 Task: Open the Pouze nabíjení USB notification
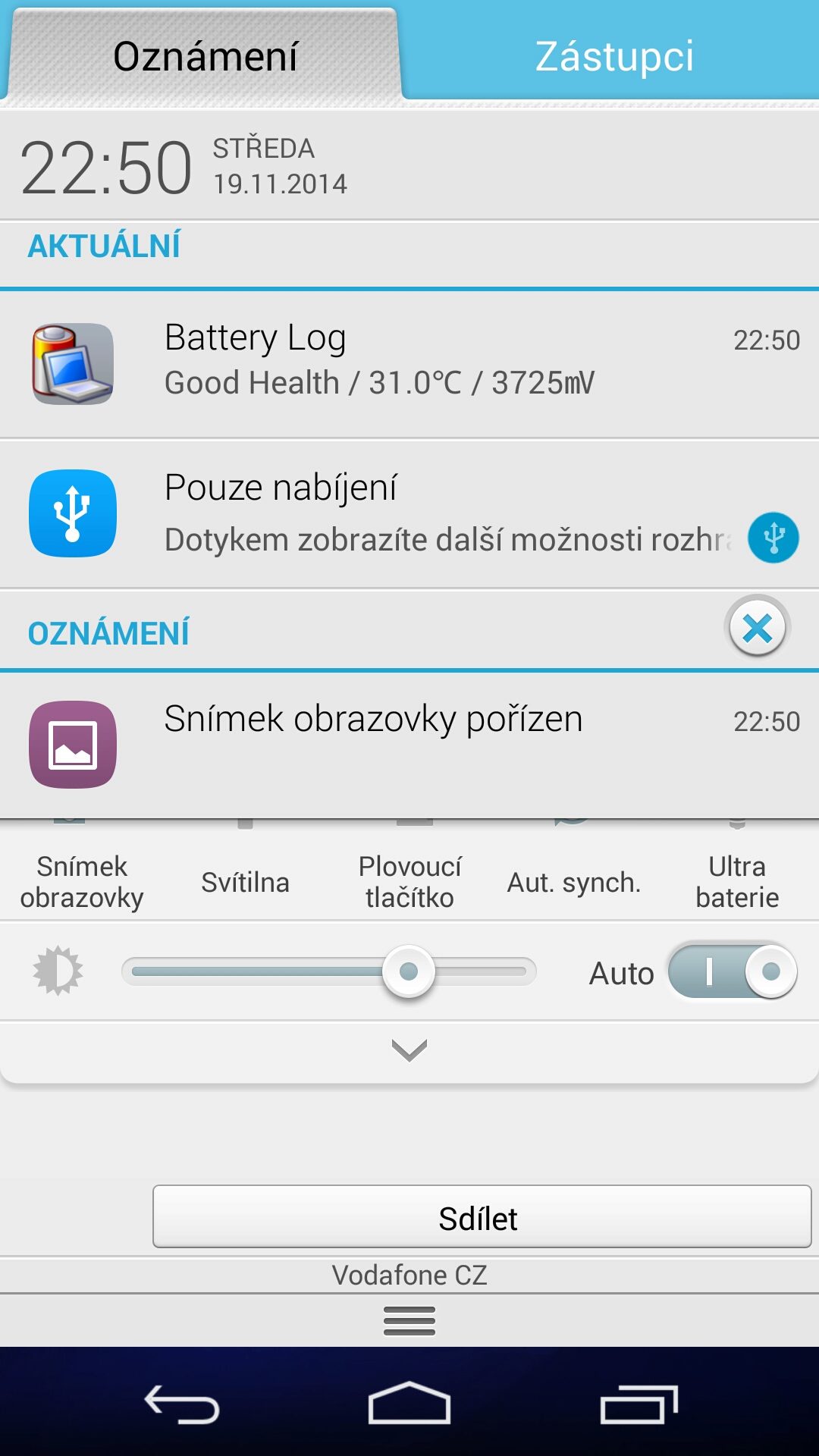click(409, 514)
